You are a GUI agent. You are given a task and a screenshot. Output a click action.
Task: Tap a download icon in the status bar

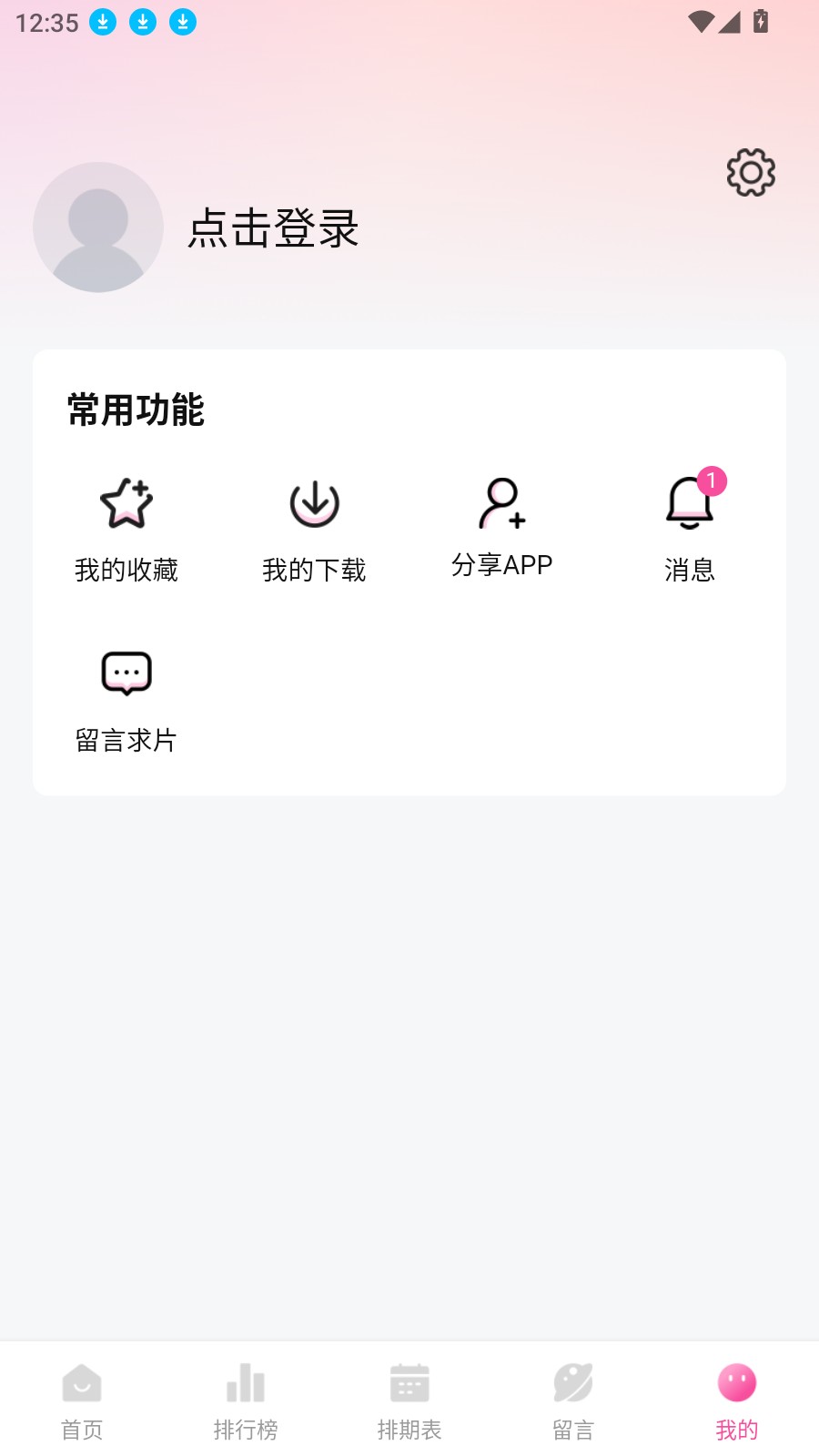point(103,22)
